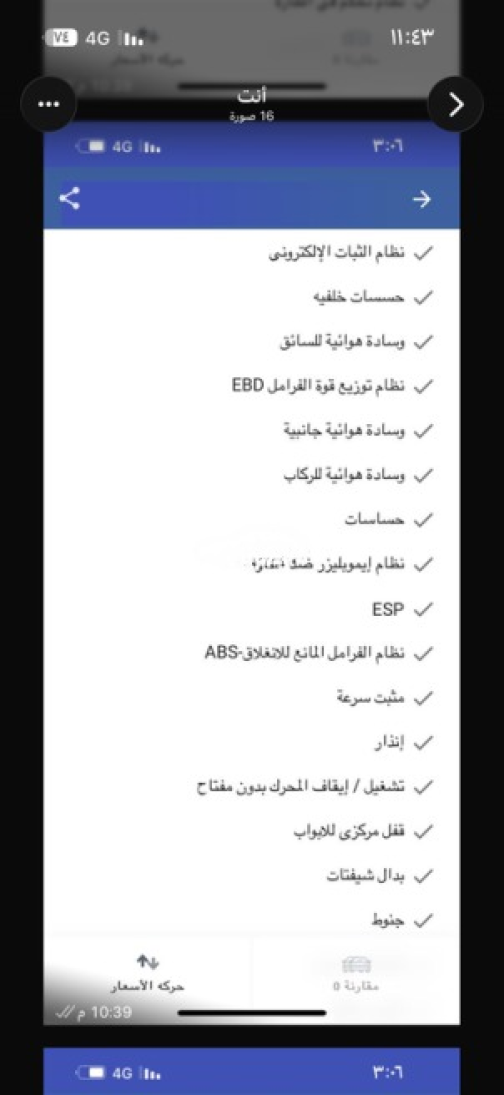Open the three-dots overflow menu
Image resolution: width=504 pixels, height=1095 pixels.
click(47, 104)
